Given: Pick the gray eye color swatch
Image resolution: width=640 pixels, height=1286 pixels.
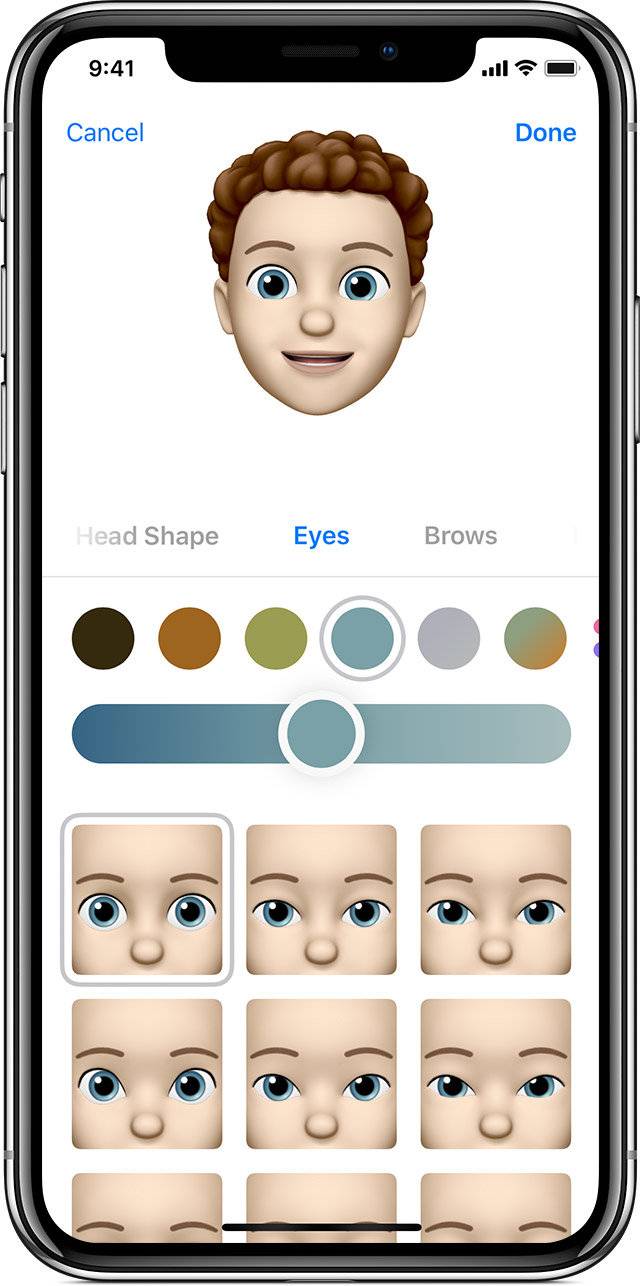Looking at the screenshot, I should (448, 638).
